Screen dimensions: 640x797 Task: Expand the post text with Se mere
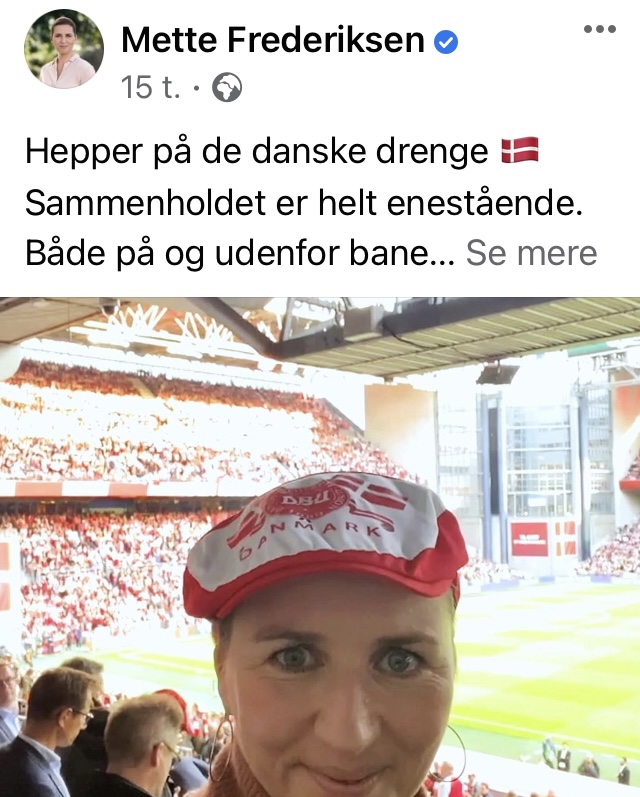point(531,253)
